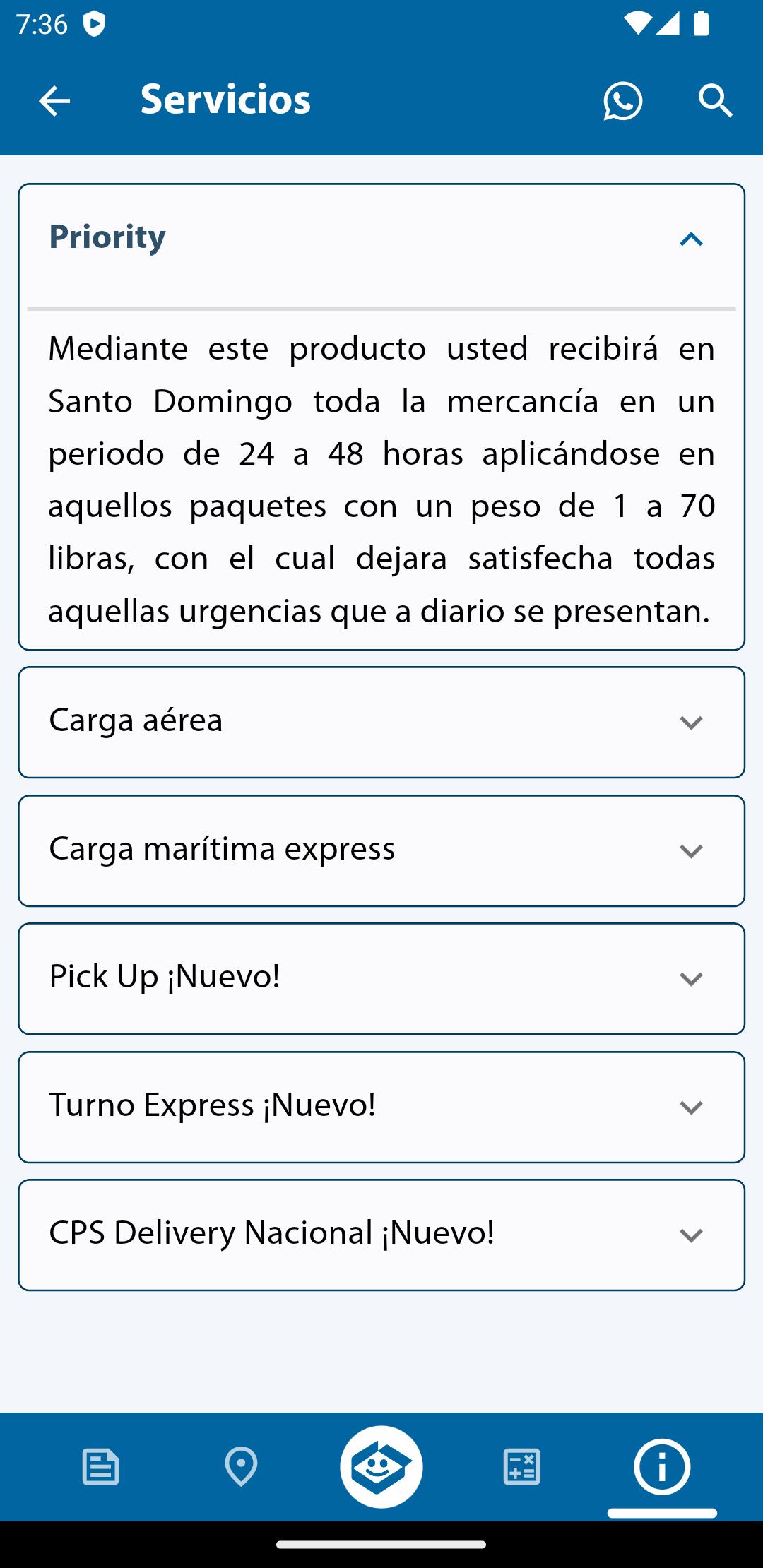This screenshot has width=763, height=1568.
Task: Expand Turno Express ¡Nuevo!
Action: 381,1107
